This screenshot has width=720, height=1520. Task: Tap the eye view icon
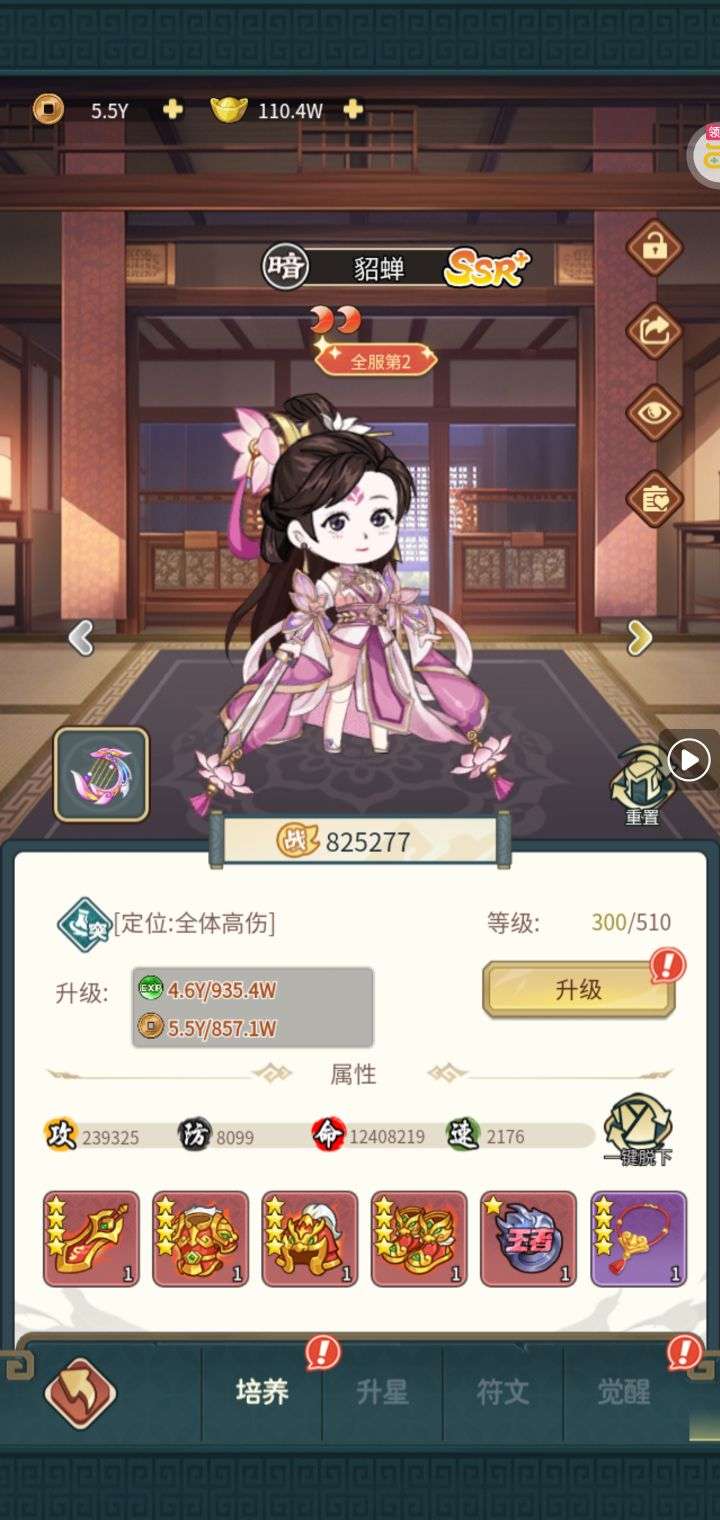[654, 413]
